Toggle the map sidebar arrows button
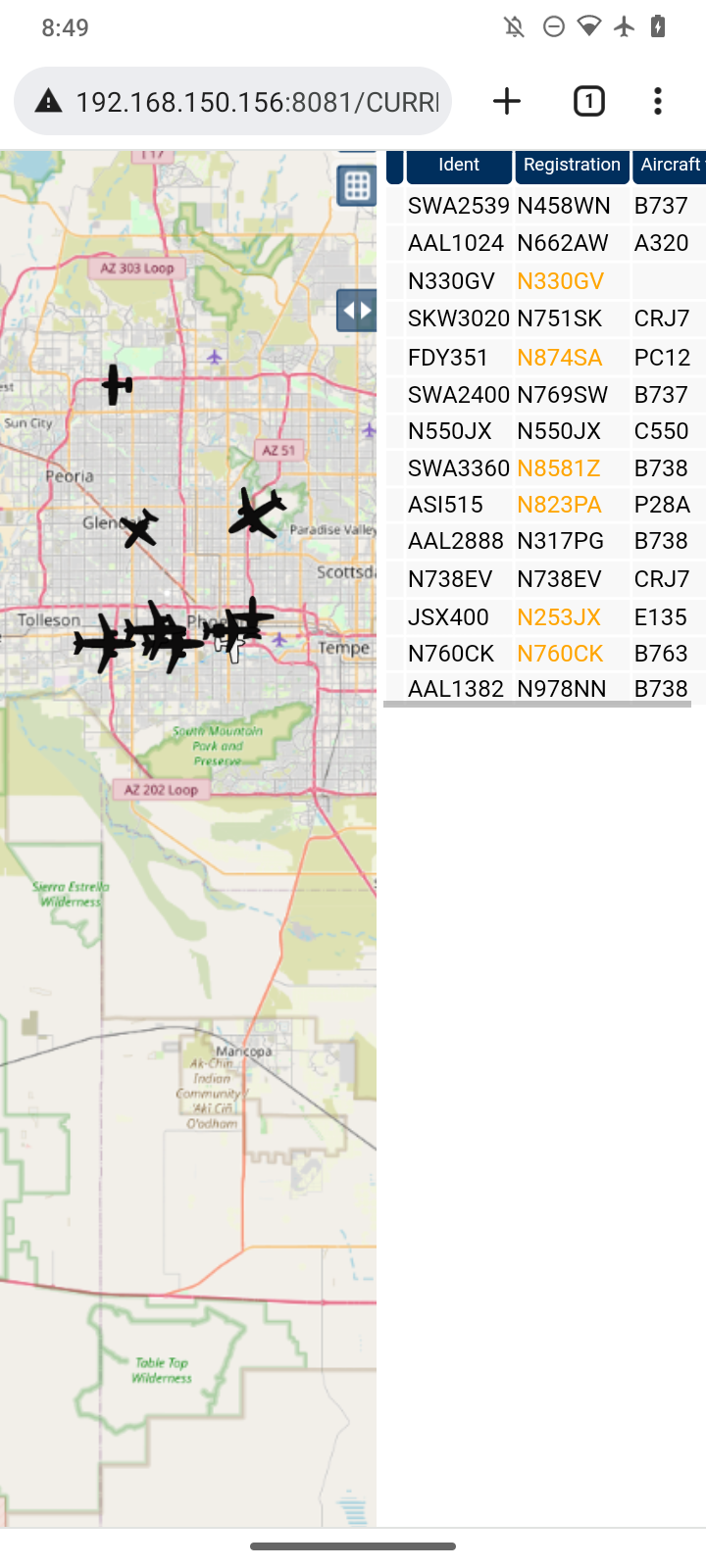The image size is (706, 1568). [357, 312]
